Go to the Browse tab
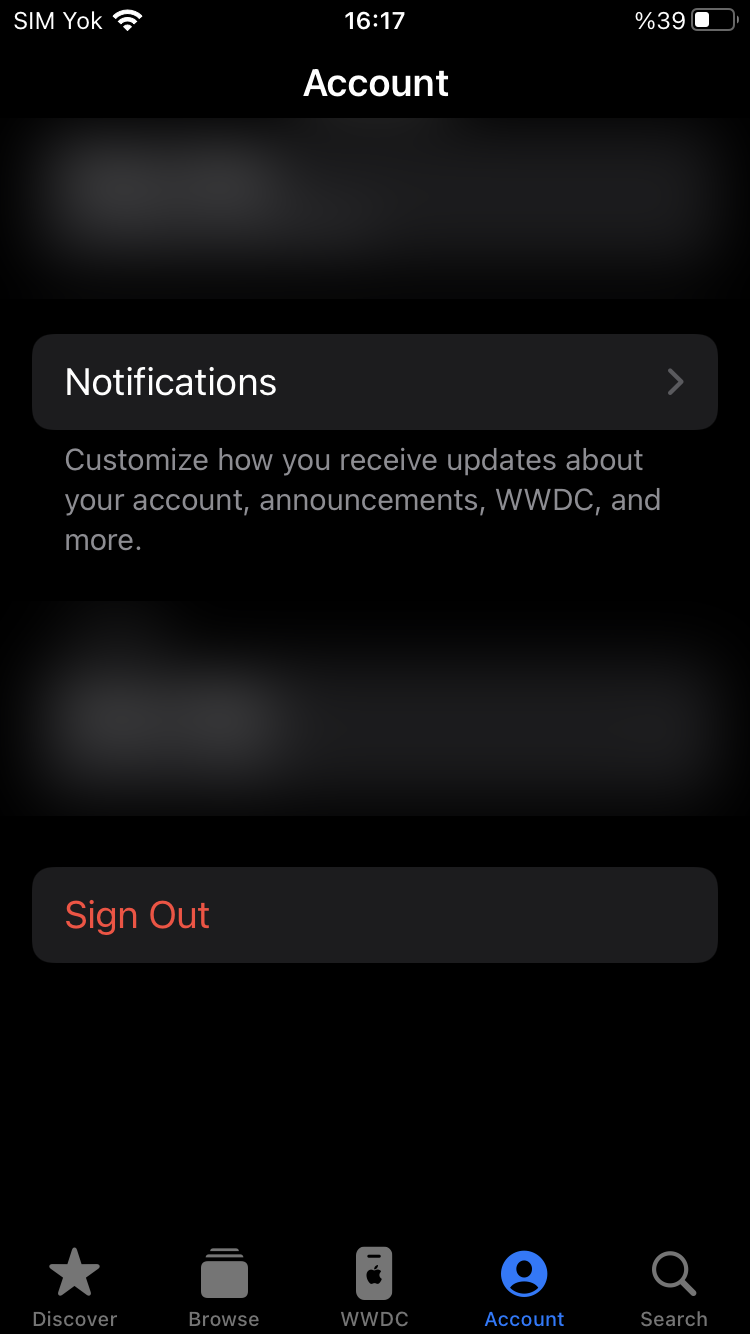The image size is (750, 1334). pyautogui.click(x=224, y=1288)
